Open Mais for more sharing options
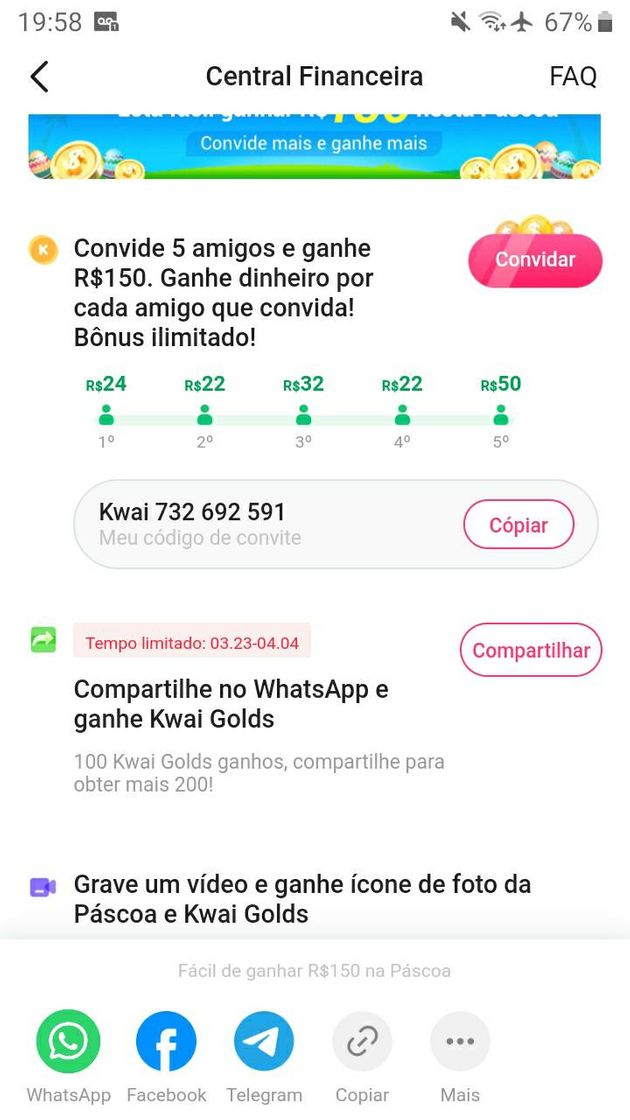630x1120 pixels. (460, 1042)
